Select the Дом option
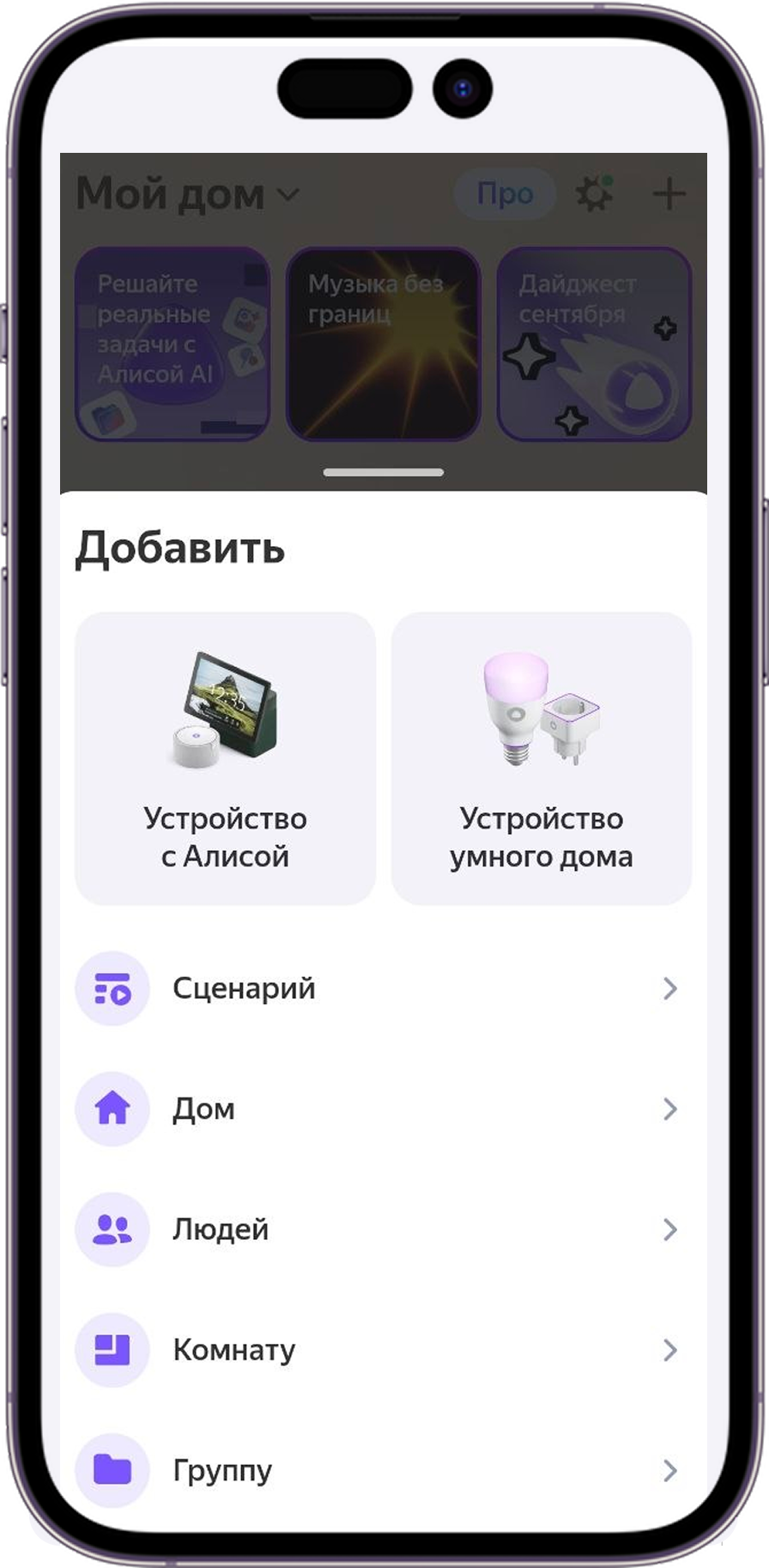Image resolution: width=769 pixels, height=1568 pixels. tap(382, 1109)
